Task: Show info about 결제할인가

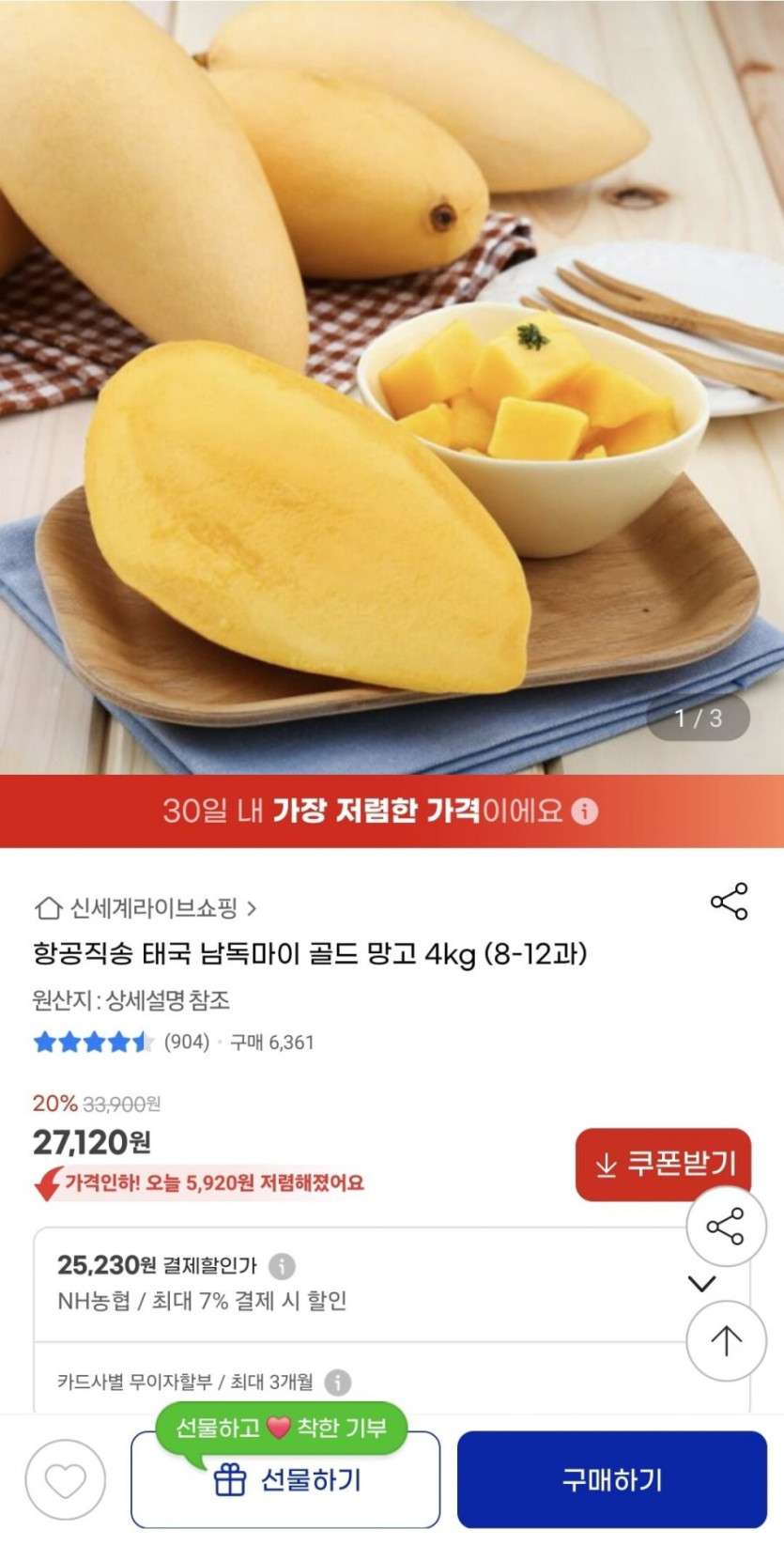Action: tap(282, 1266)
